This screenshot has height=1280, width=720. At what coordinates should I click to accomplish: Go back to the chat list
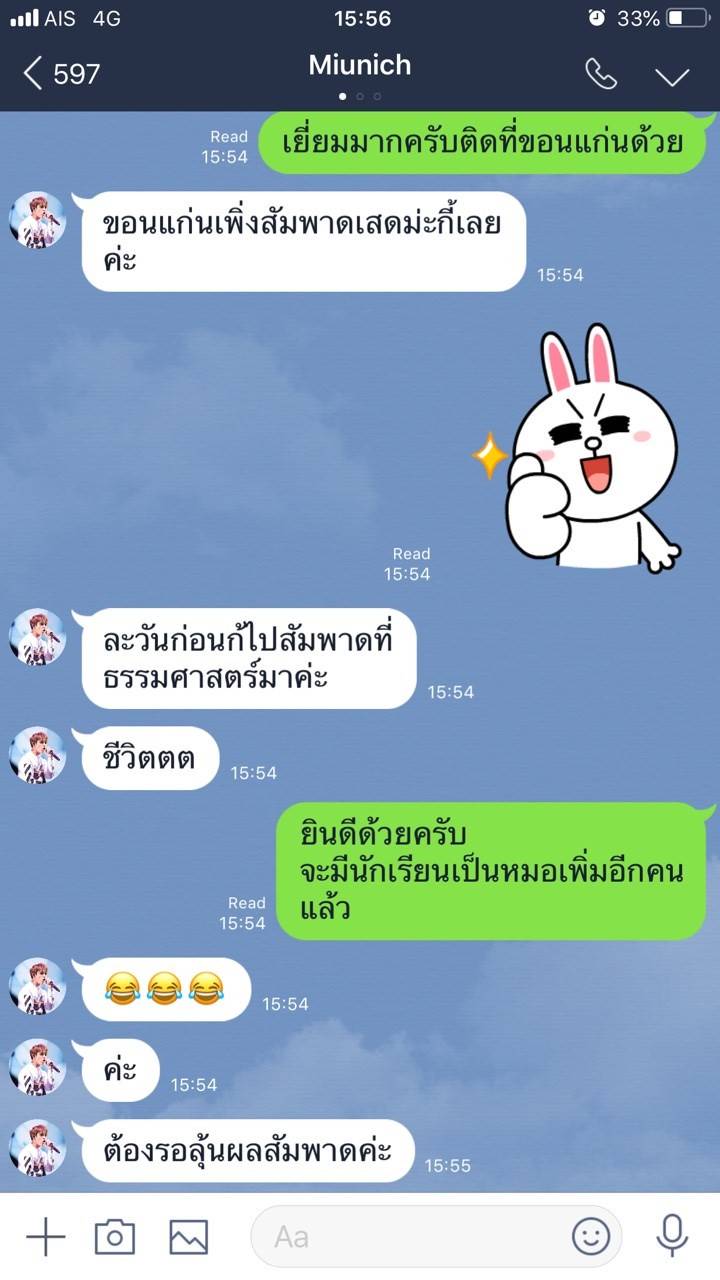pos(60,74)
